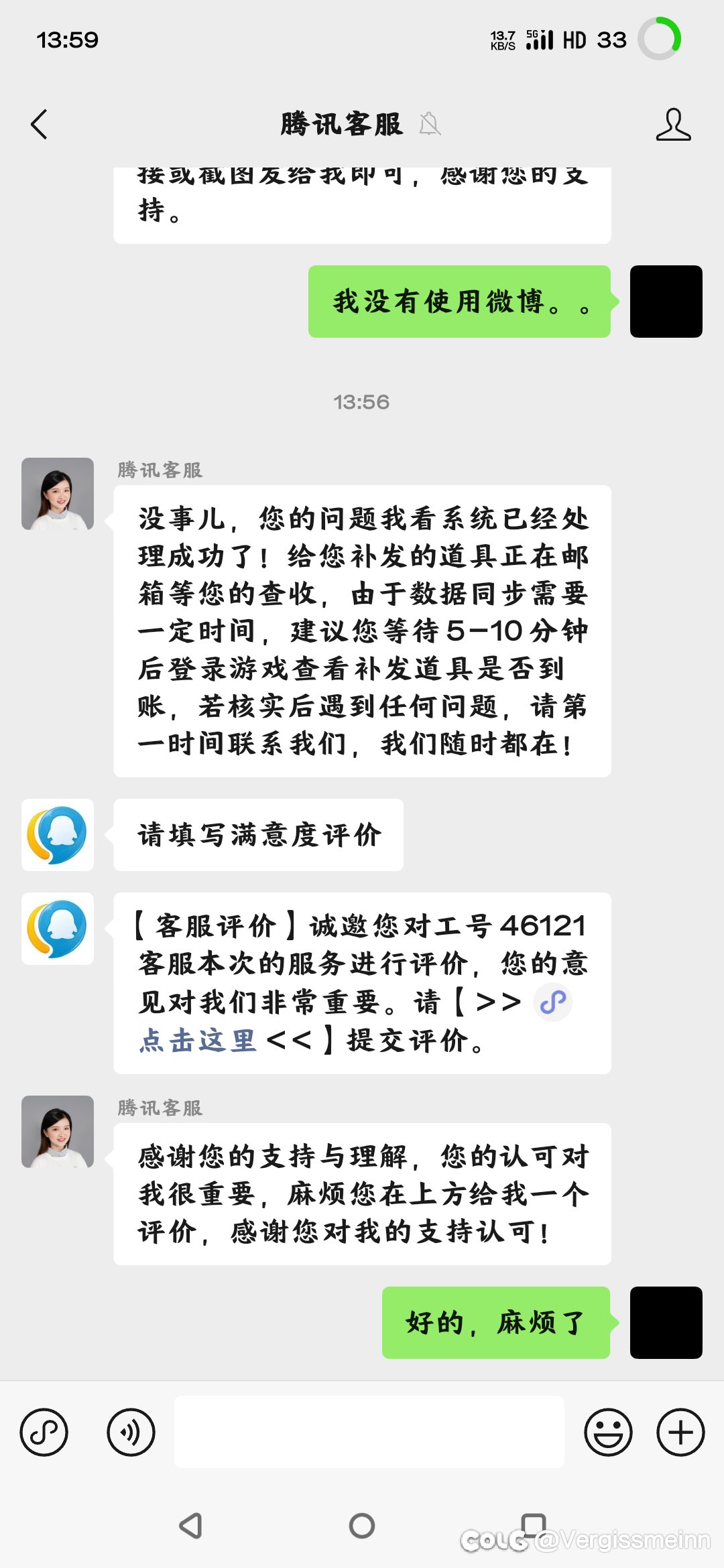Open the chat profile info icon

coord(673,125)
